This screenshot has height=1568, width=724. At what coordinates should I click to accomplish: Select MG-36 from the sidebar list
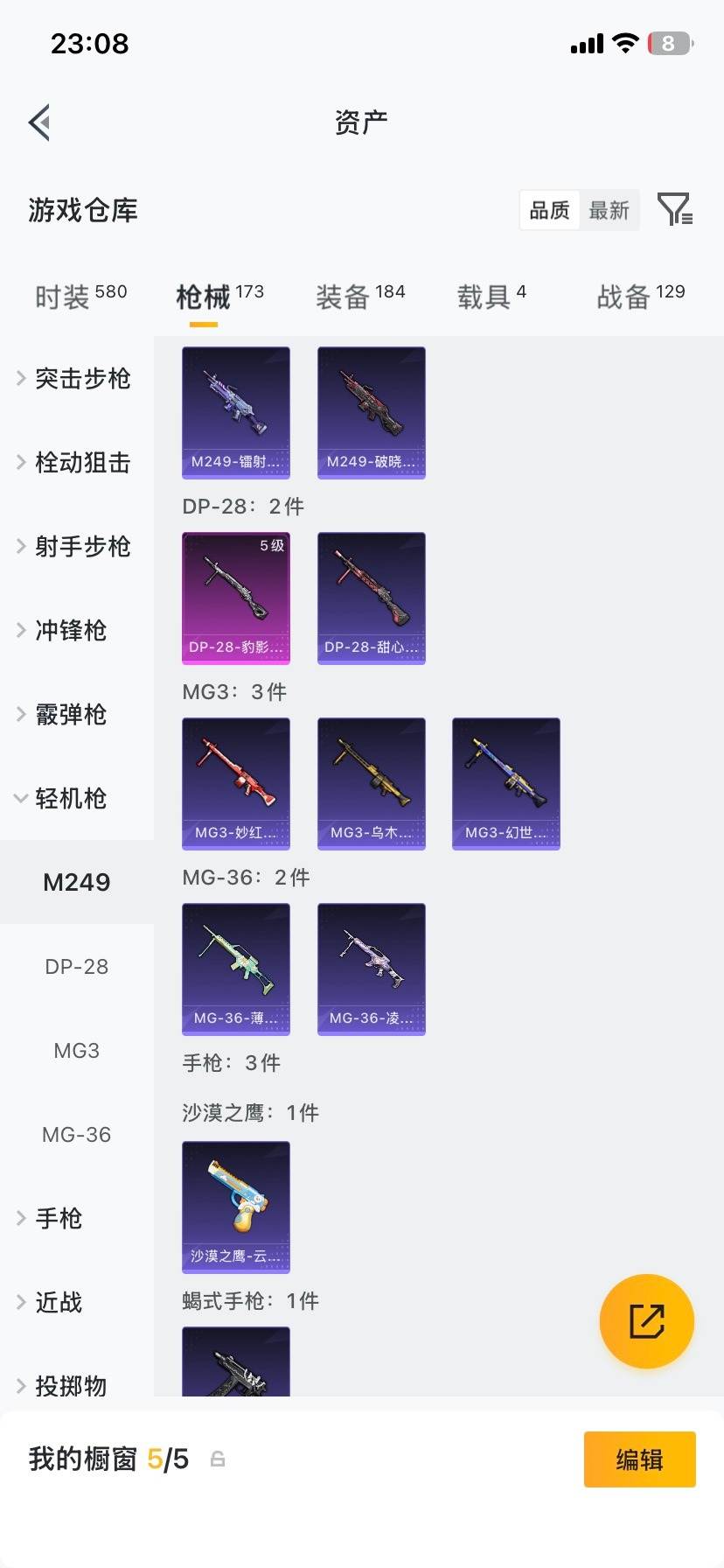click(76, 1135)
